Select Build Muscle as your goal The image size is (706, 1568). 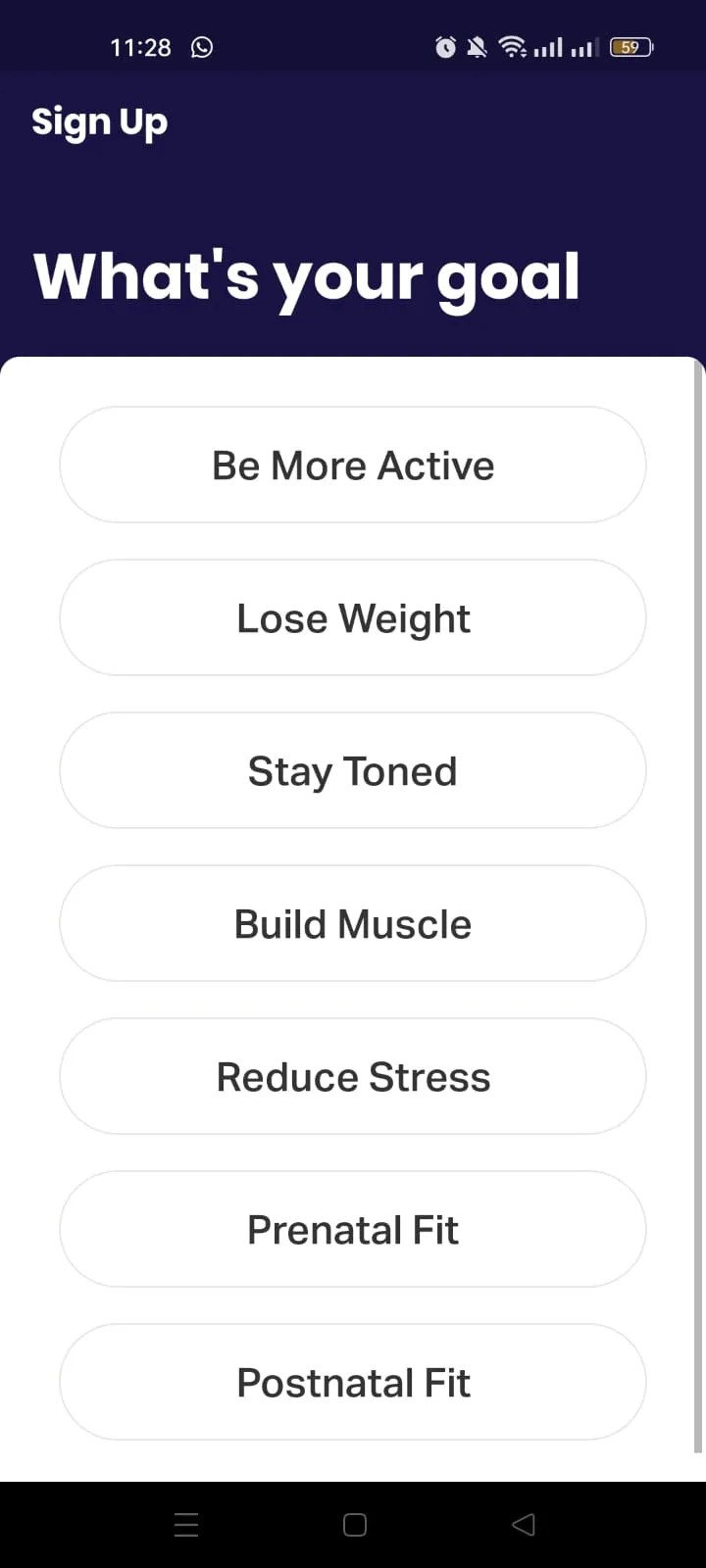point(353,923)
